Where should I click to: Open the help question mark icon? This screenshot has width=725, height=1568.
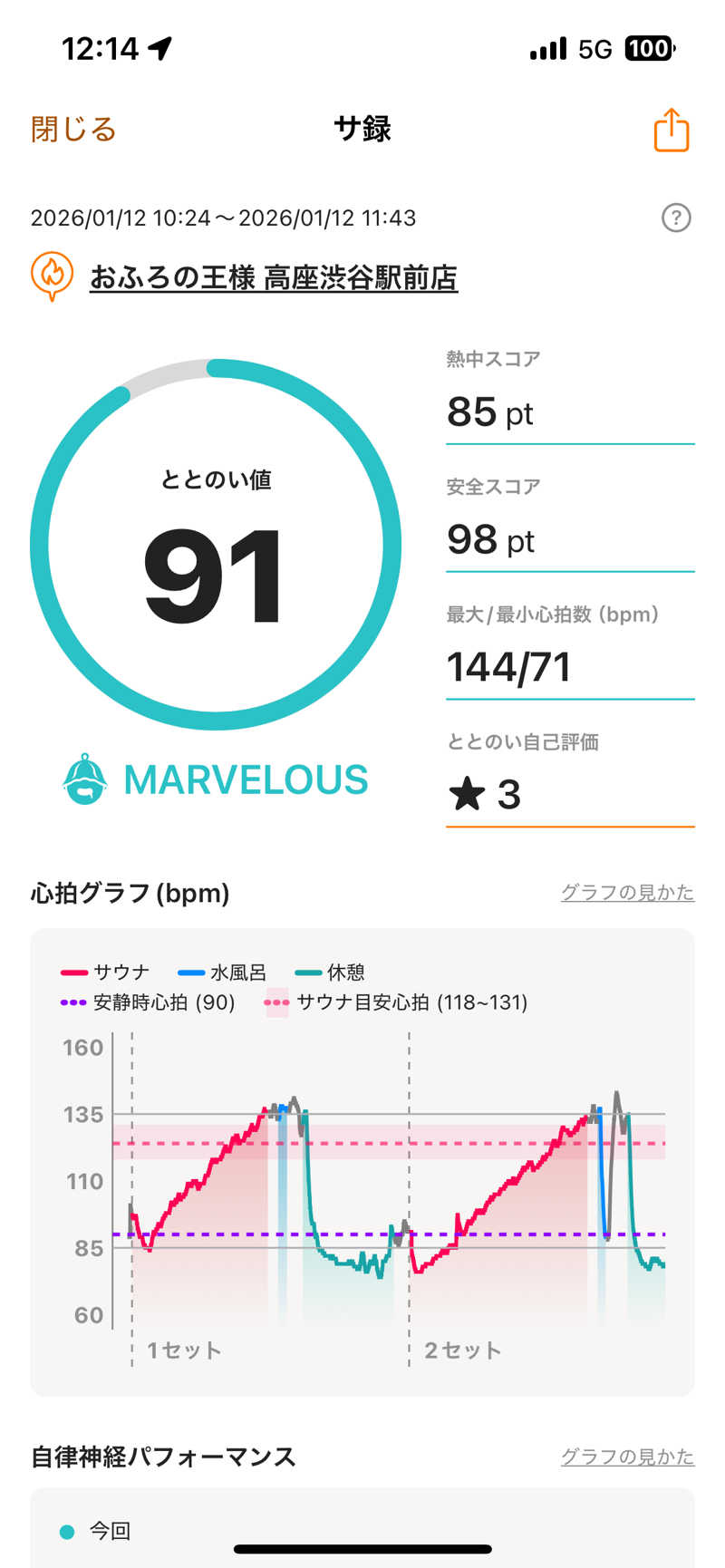point(676,218)
